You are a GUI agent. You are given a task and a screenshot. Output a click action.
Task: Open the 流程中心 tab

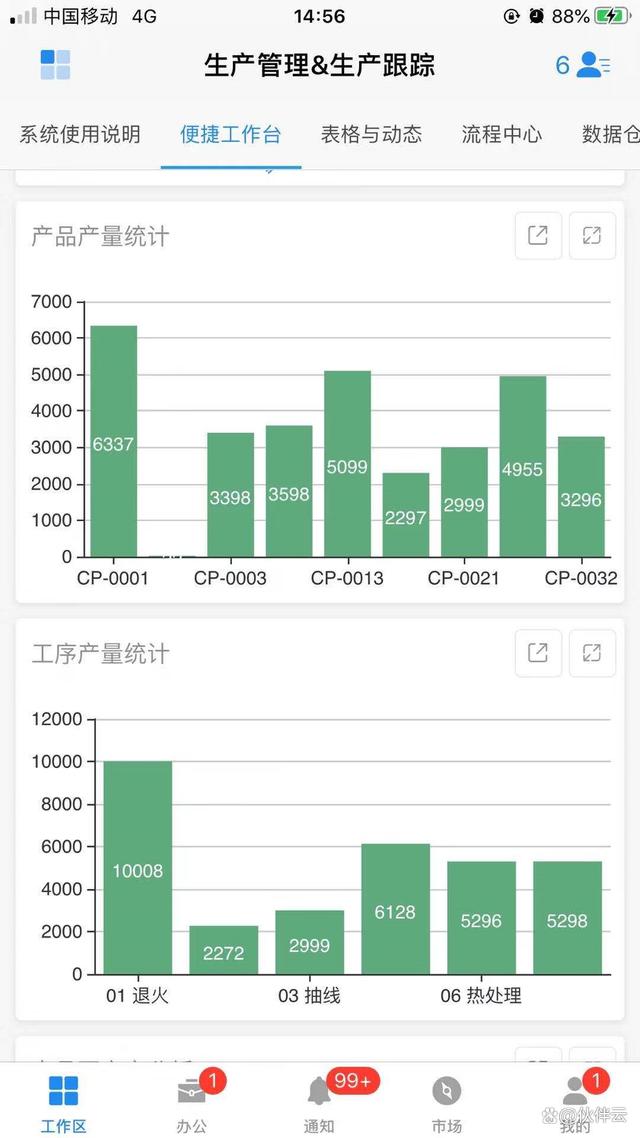502,134
